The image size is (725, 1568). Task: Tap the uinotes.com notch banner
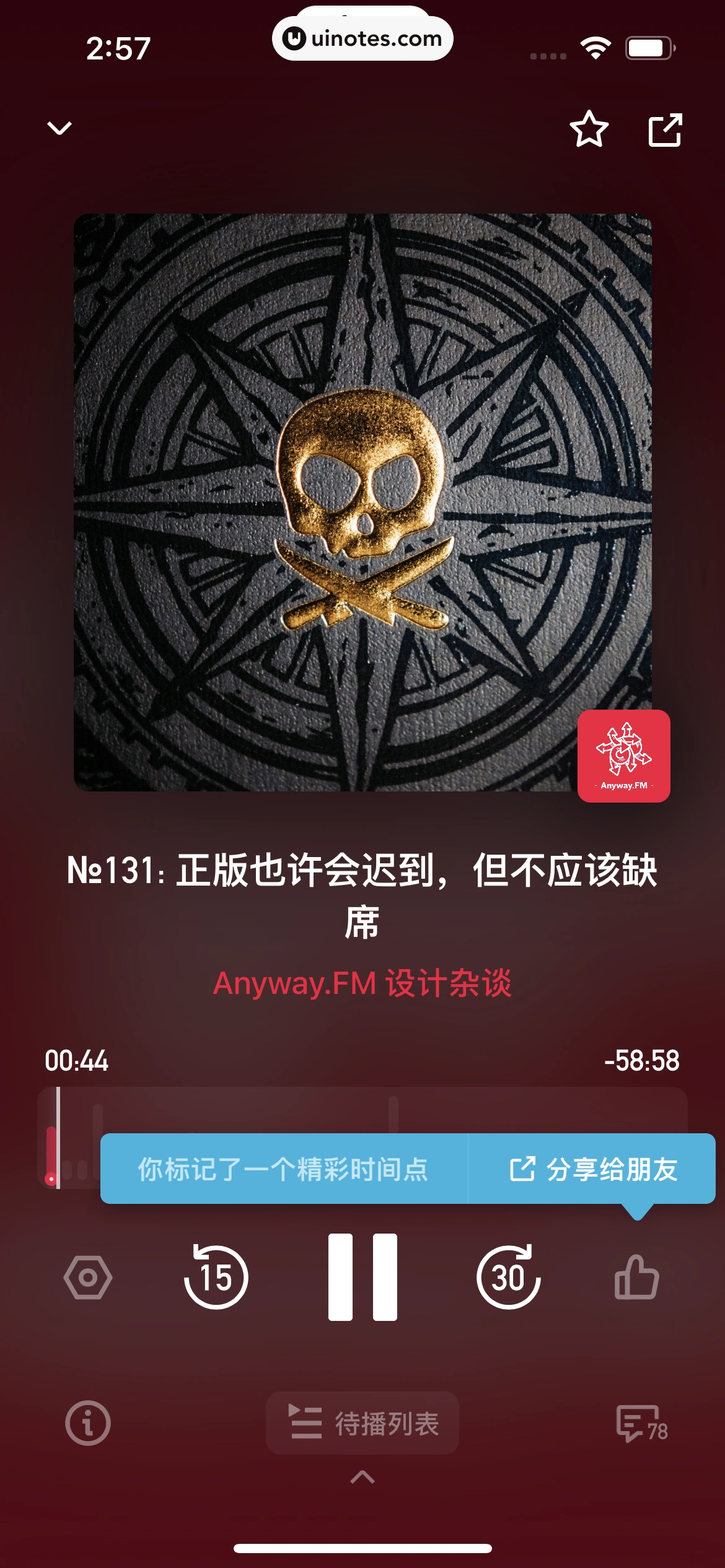coord(362,38)
